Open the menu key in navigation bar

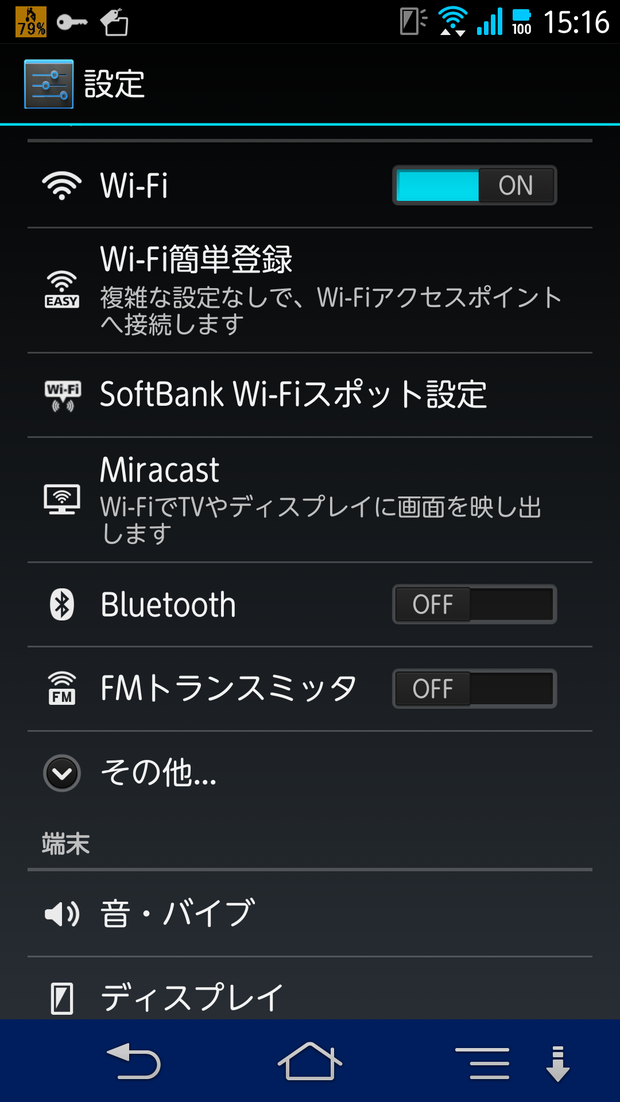[x=482, y=1063]
